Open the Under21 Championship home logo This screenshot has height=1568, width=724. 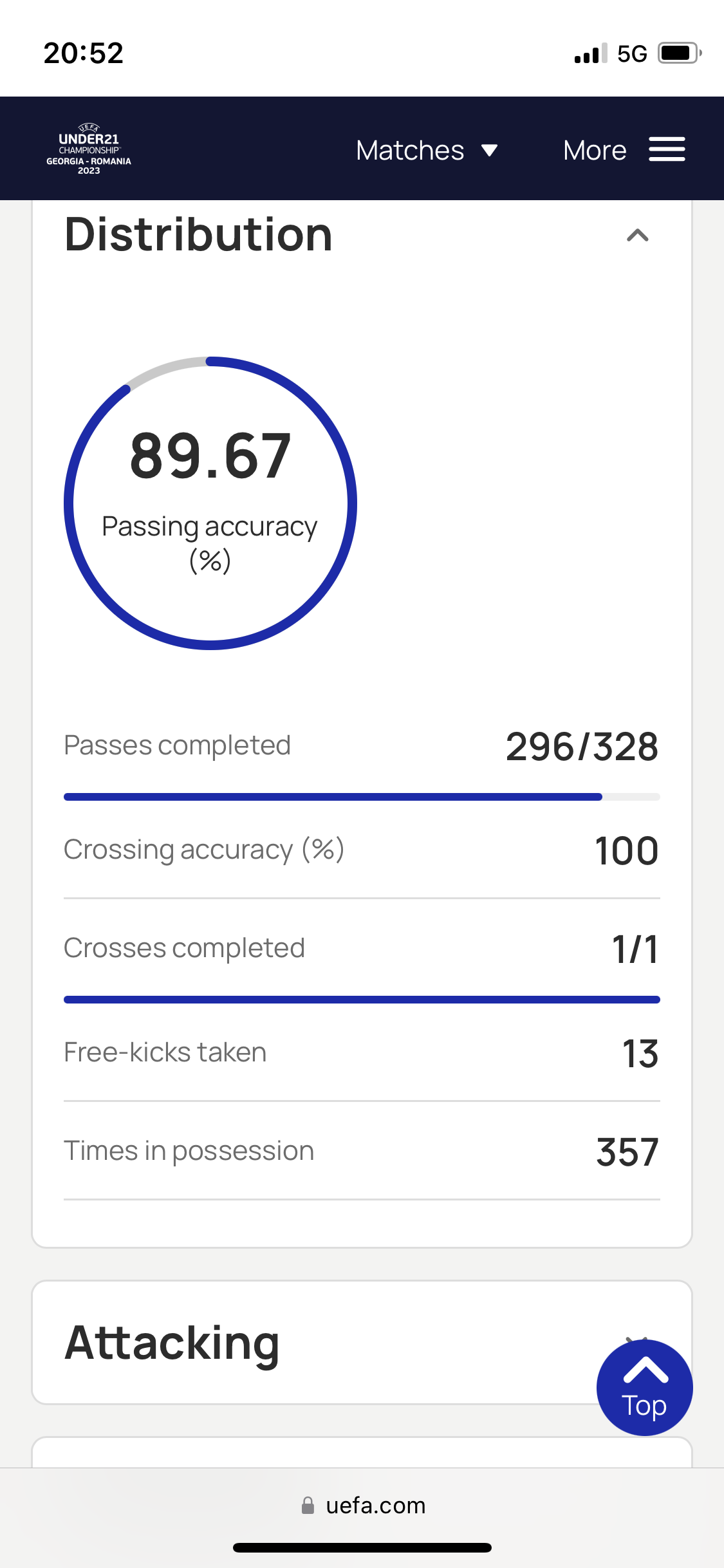point(89,149)
